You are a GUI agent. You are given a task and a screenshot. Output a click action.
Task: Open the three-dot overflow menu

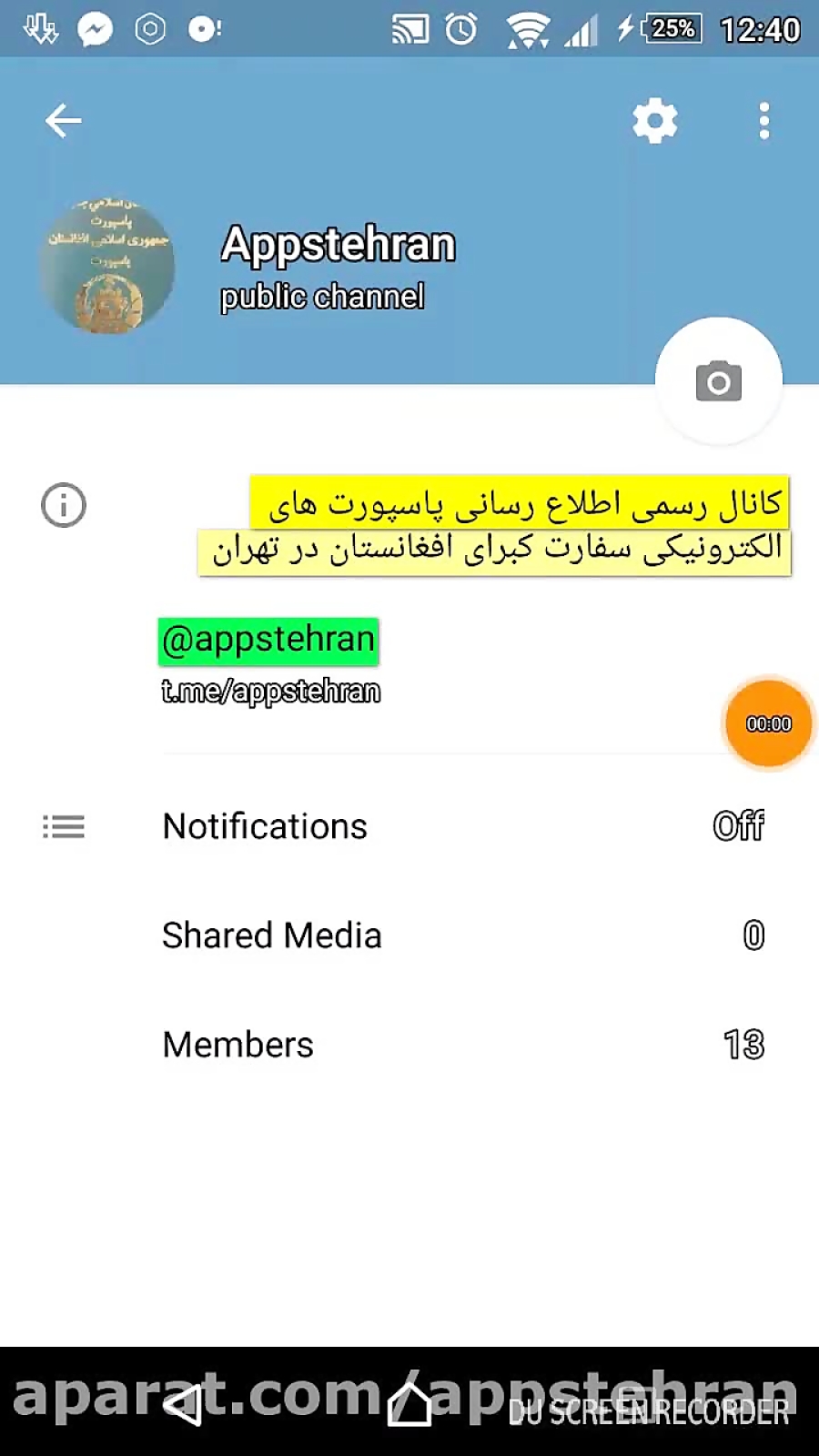click(x=764, y=120)
